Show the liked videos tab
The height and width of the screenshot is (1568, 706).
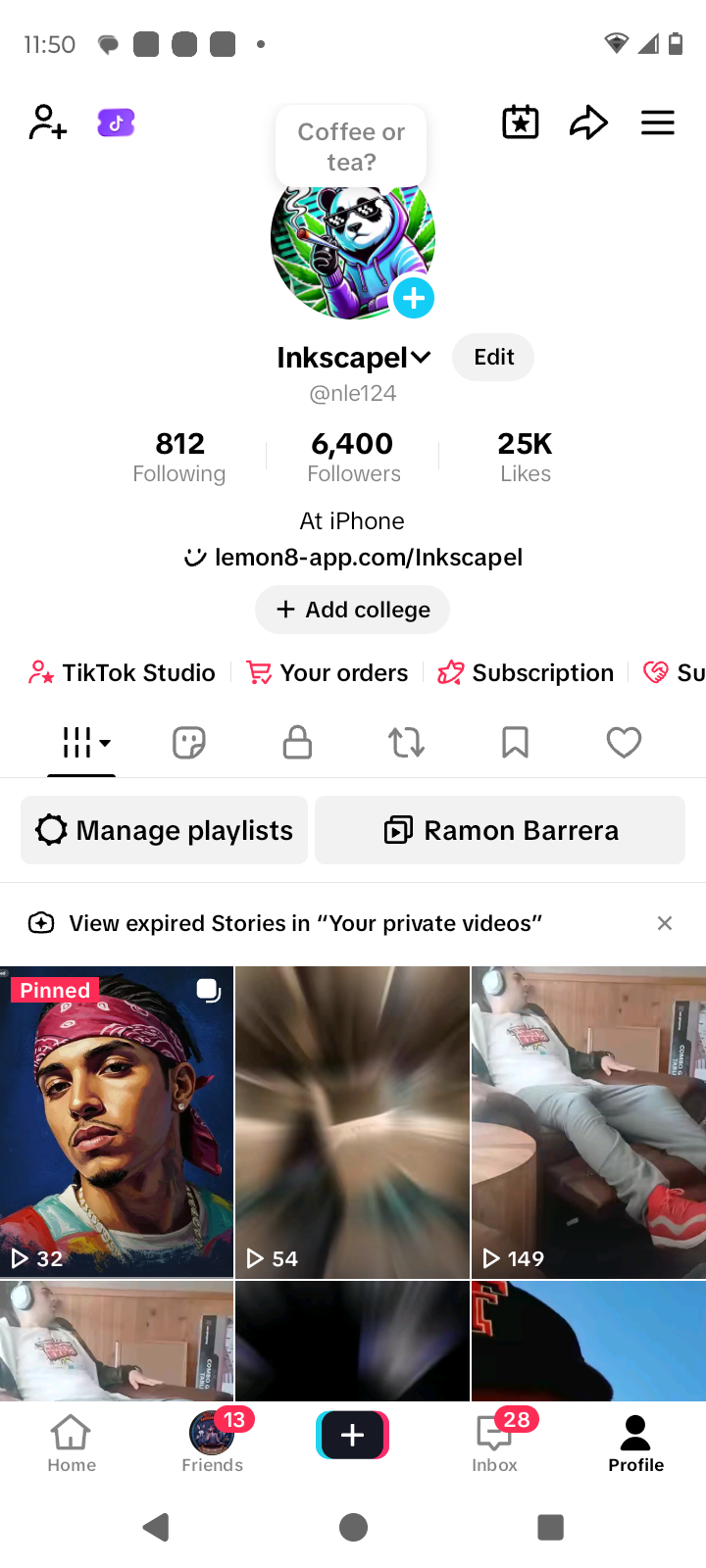tap(624, 743)
